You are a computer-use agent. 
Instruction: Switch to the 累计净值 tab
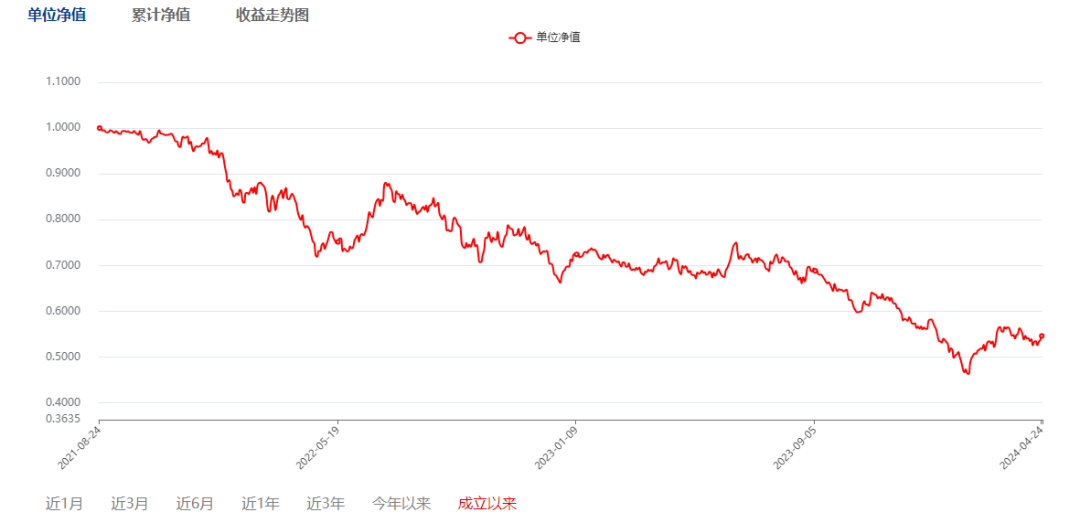pos(161,15)
